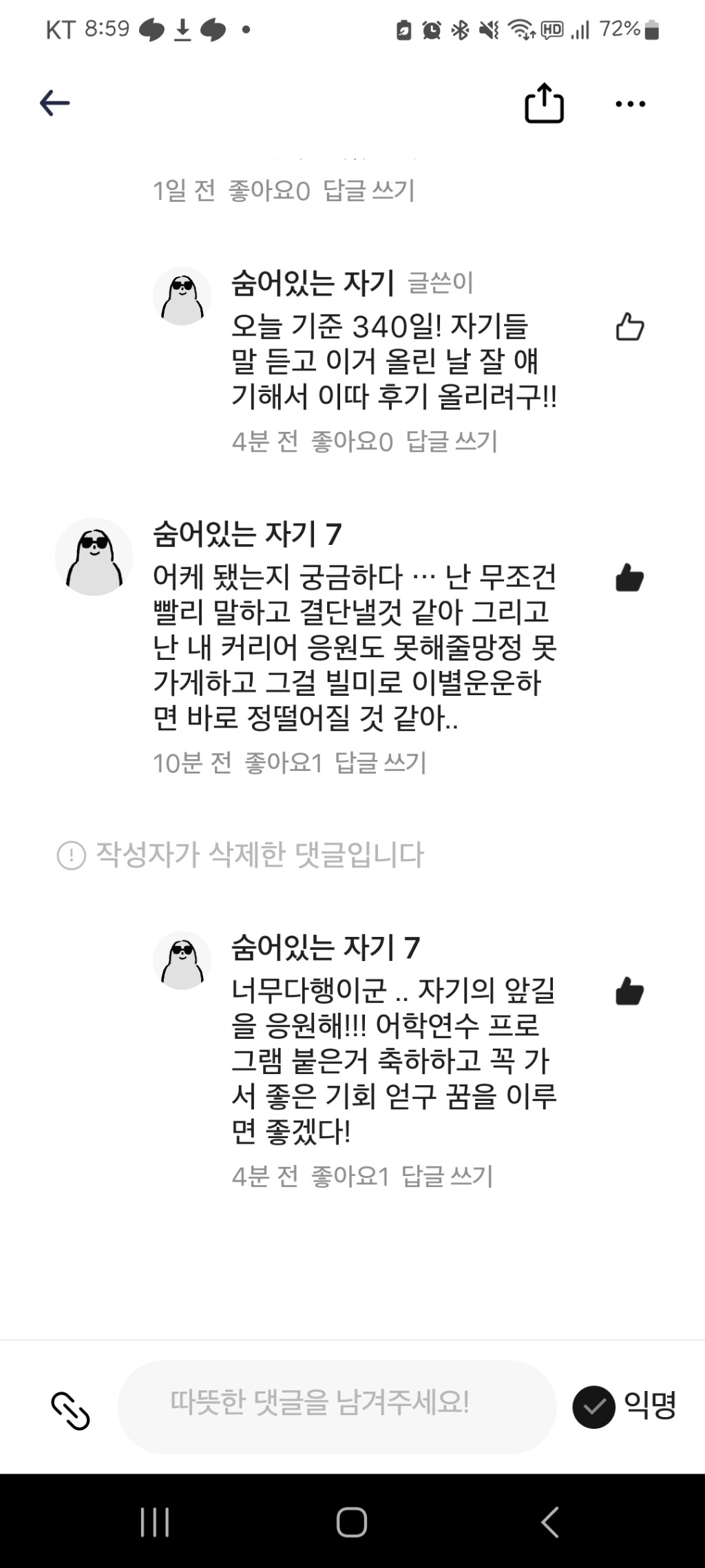Unlike the comment starting with 어케 됐는지

click(629, 578)
